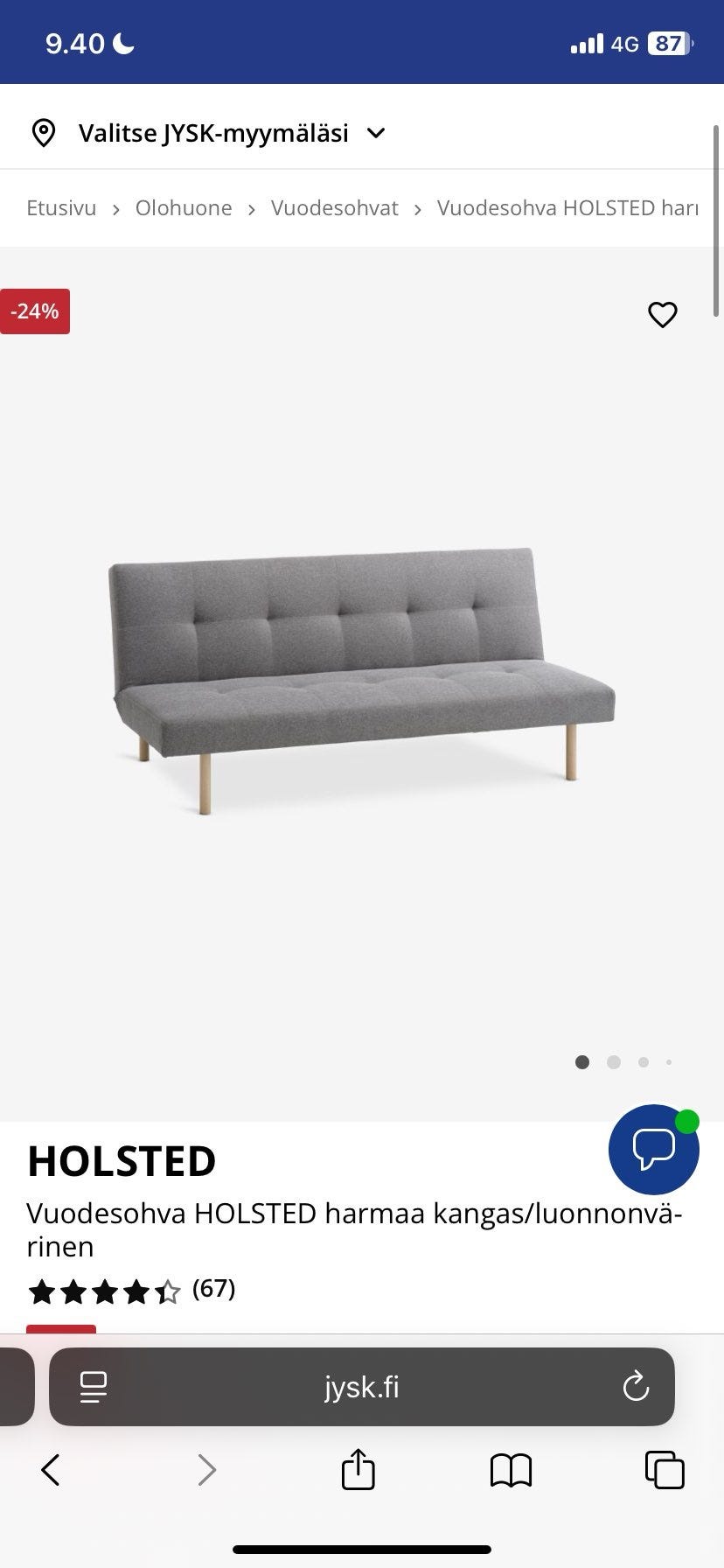
Task: View the 67 customer reviews
Action: [213, 1289]
